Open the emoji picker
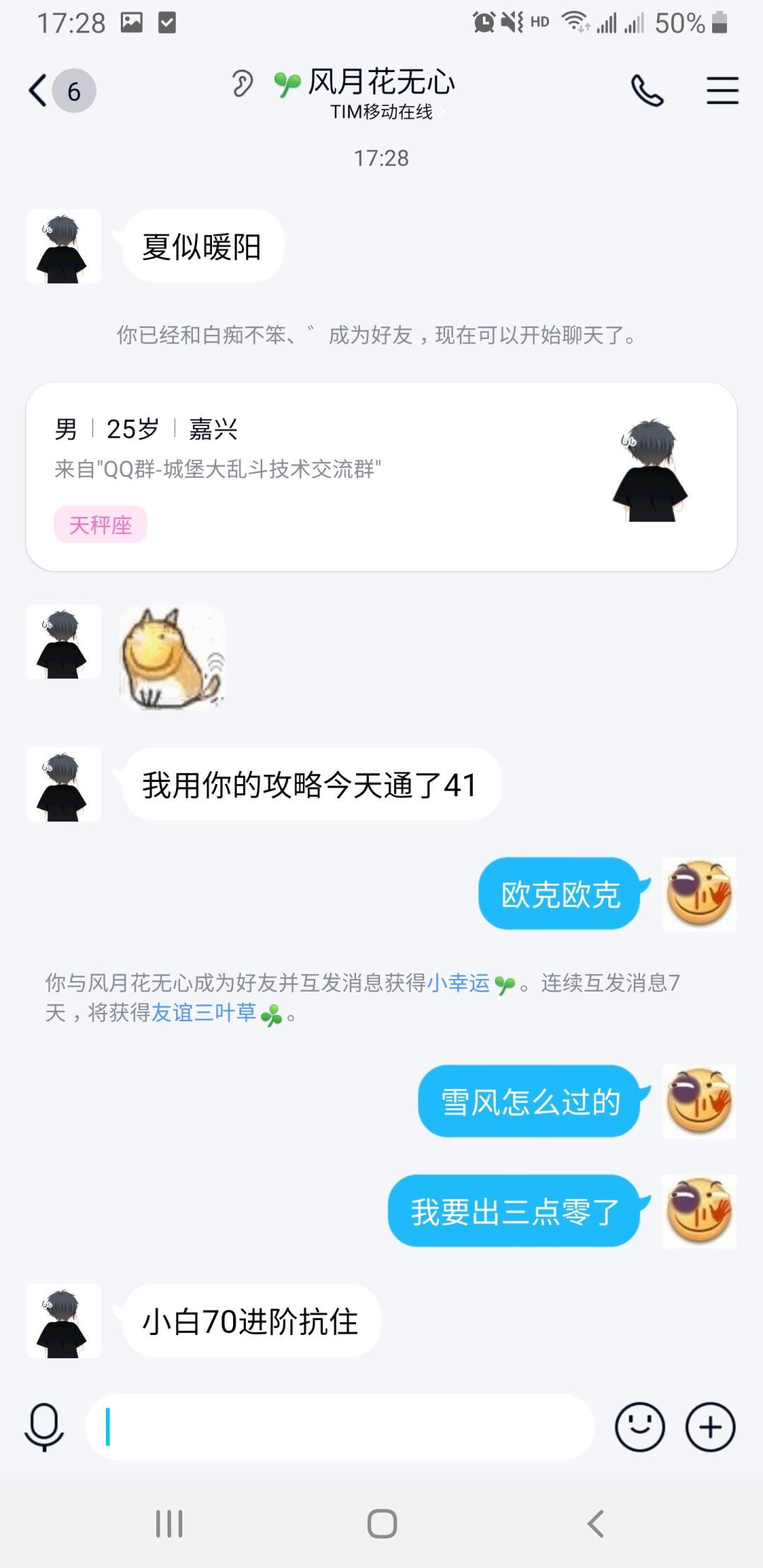Screen dimensions: 763x1568 coord(639,1427)
